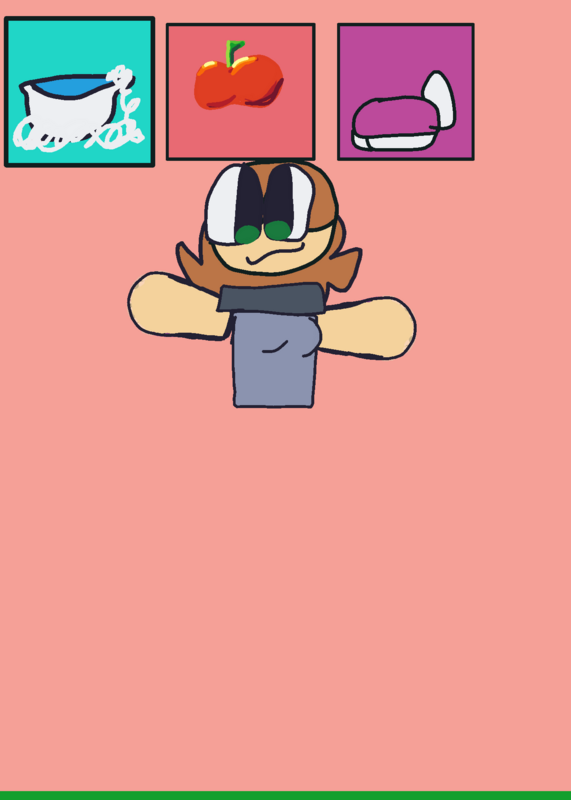
Task: Tap the purple bed sleep button
Action: click(x=406, y=92)
